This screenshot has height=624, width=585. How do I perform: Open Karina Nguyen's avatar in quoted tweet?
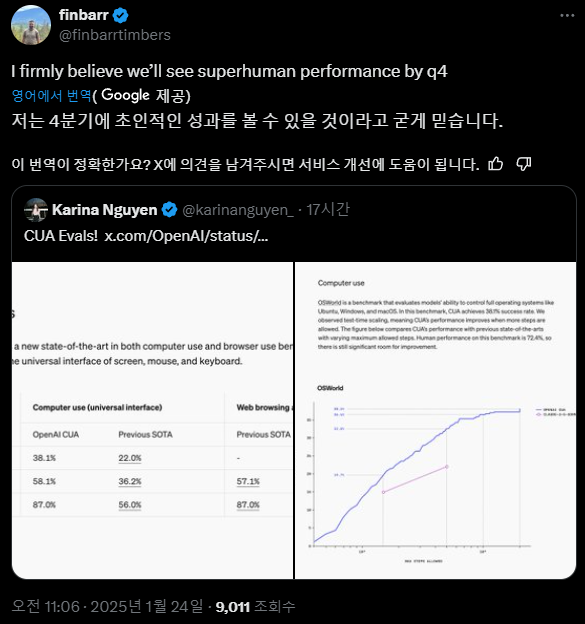36,210
